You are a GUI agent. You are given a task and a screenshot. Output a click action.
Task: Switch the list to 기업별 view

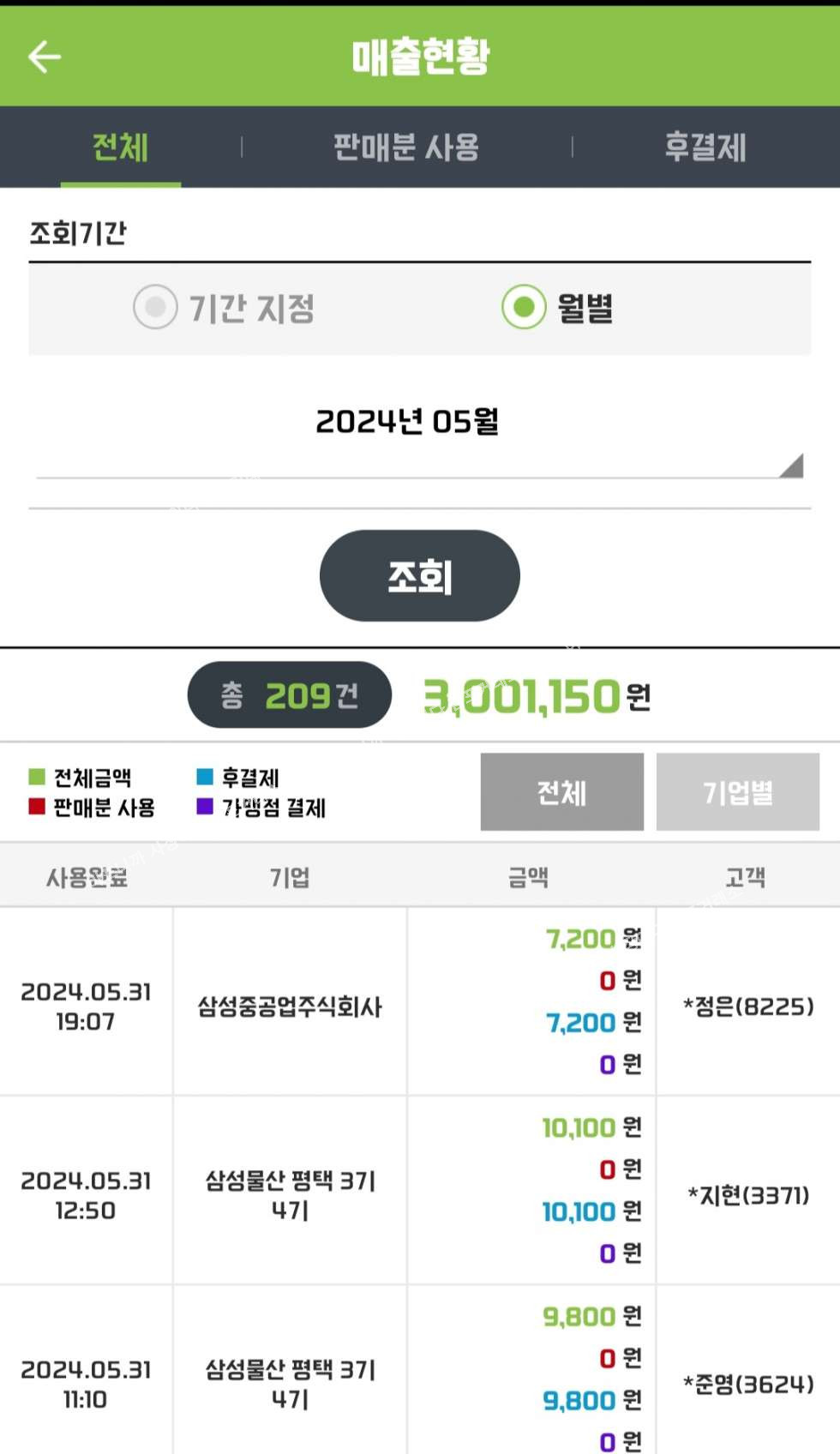tap(737, 792)
